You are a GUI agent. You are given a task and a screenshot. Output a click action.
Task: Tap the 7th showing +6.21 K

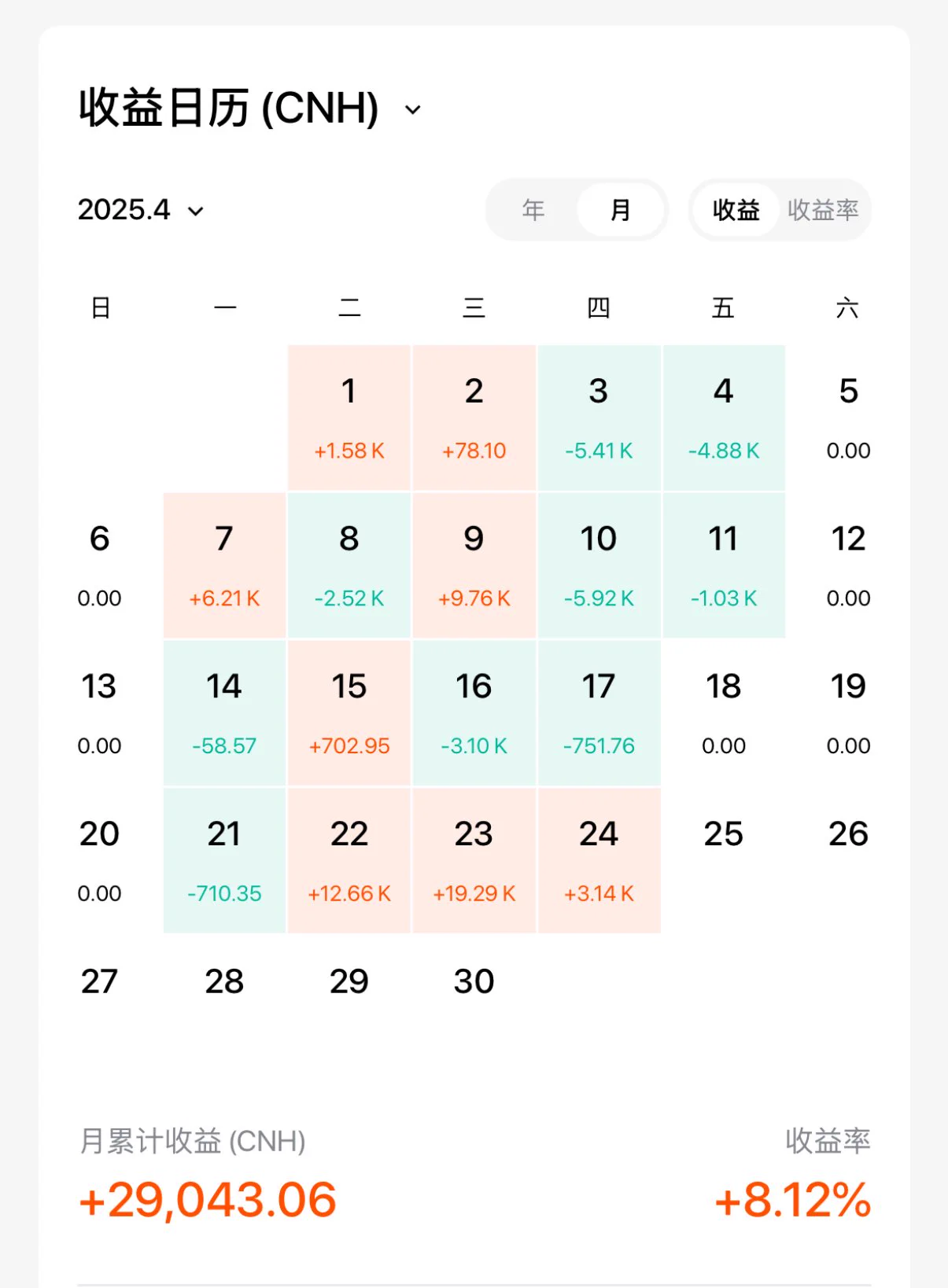(224, 565)
